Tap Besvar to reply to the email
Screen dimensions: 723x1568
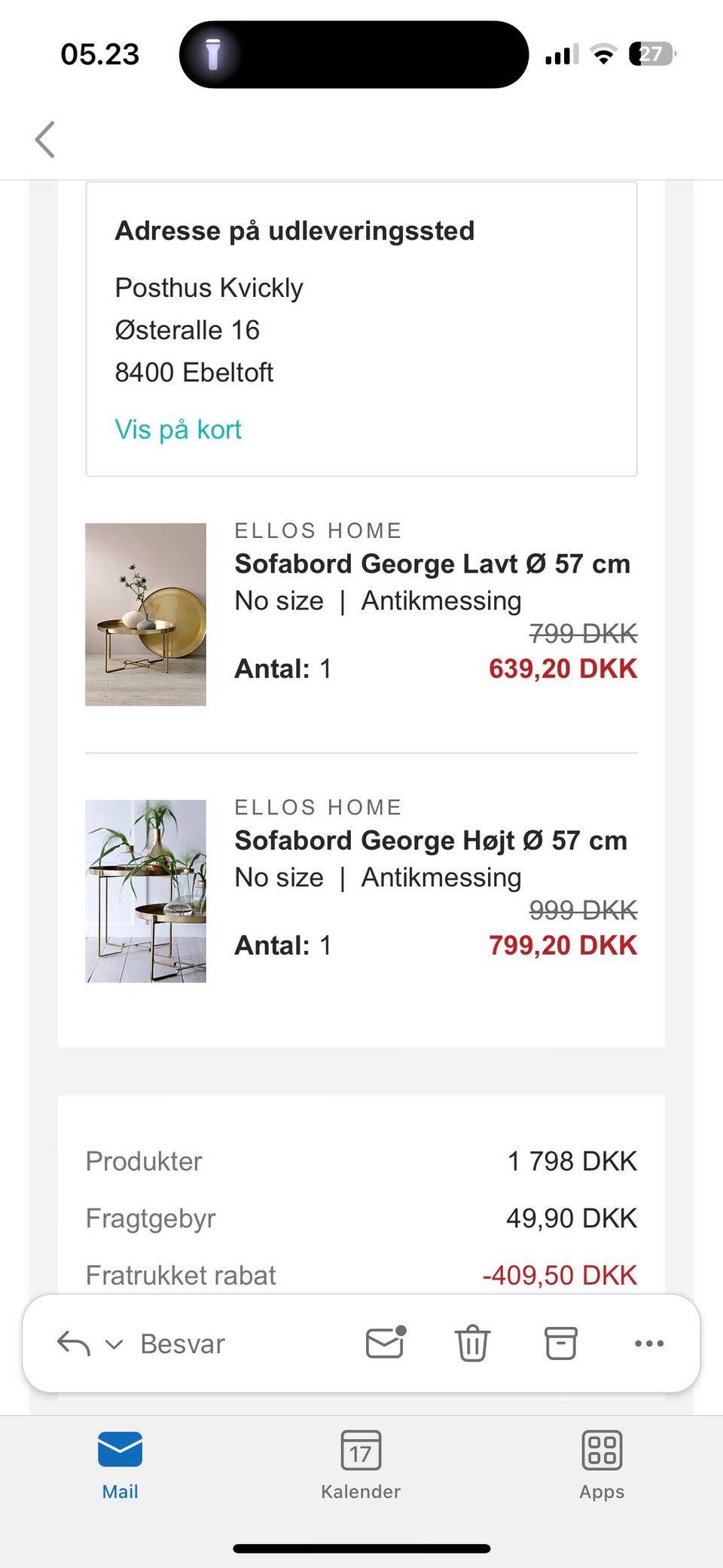[x=182, y=1343]
